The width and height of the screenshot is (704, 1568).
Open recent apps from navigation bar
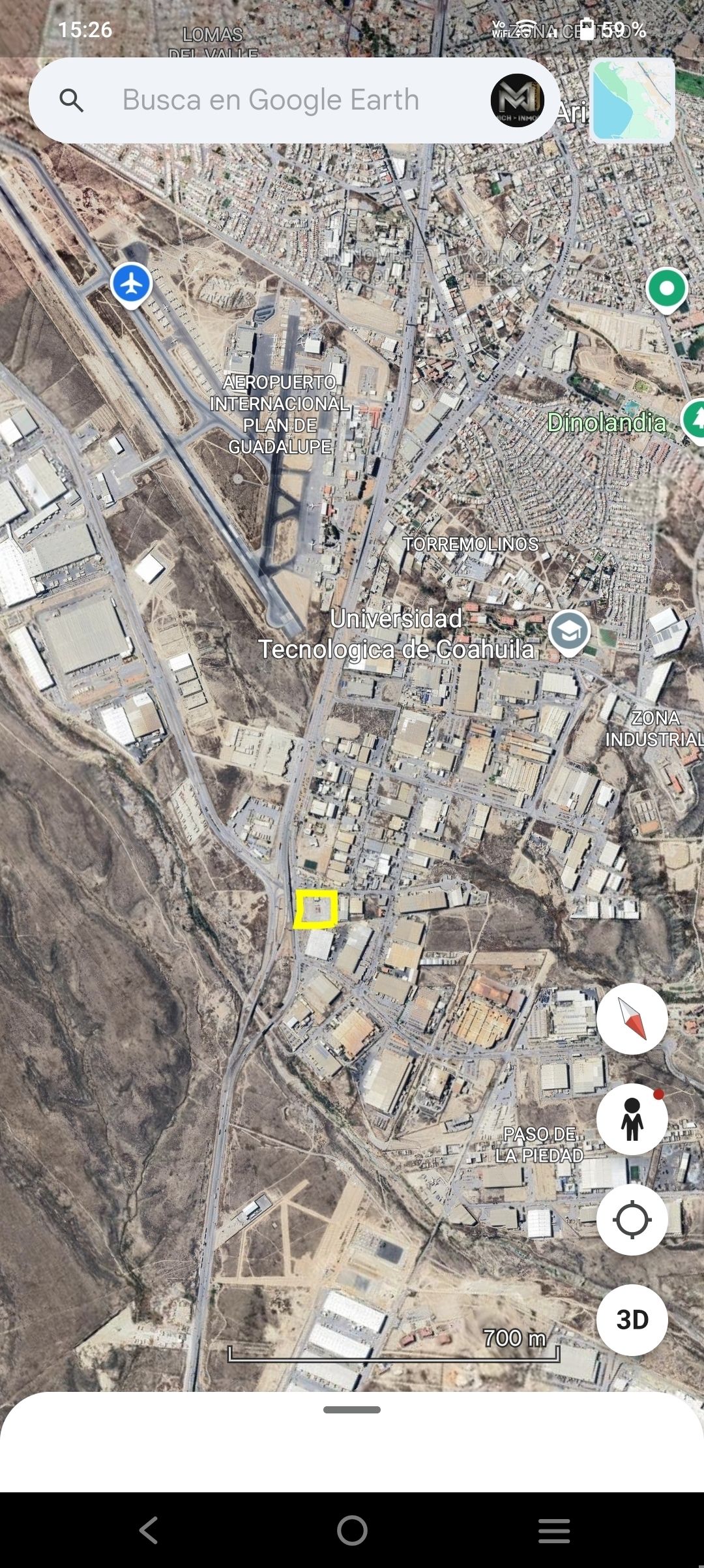(x=554, y=1530)
